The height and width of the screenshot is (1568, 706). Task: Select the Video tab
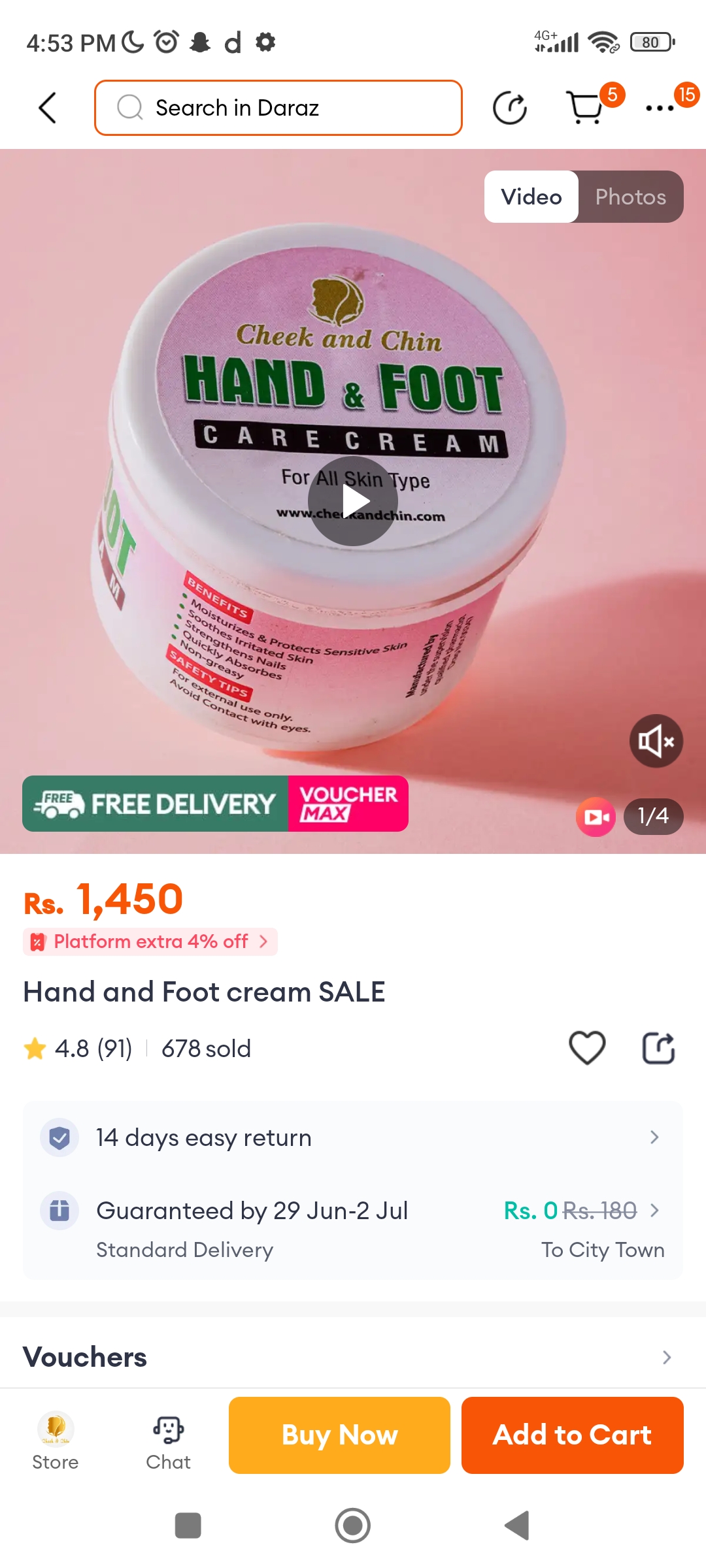531,197
